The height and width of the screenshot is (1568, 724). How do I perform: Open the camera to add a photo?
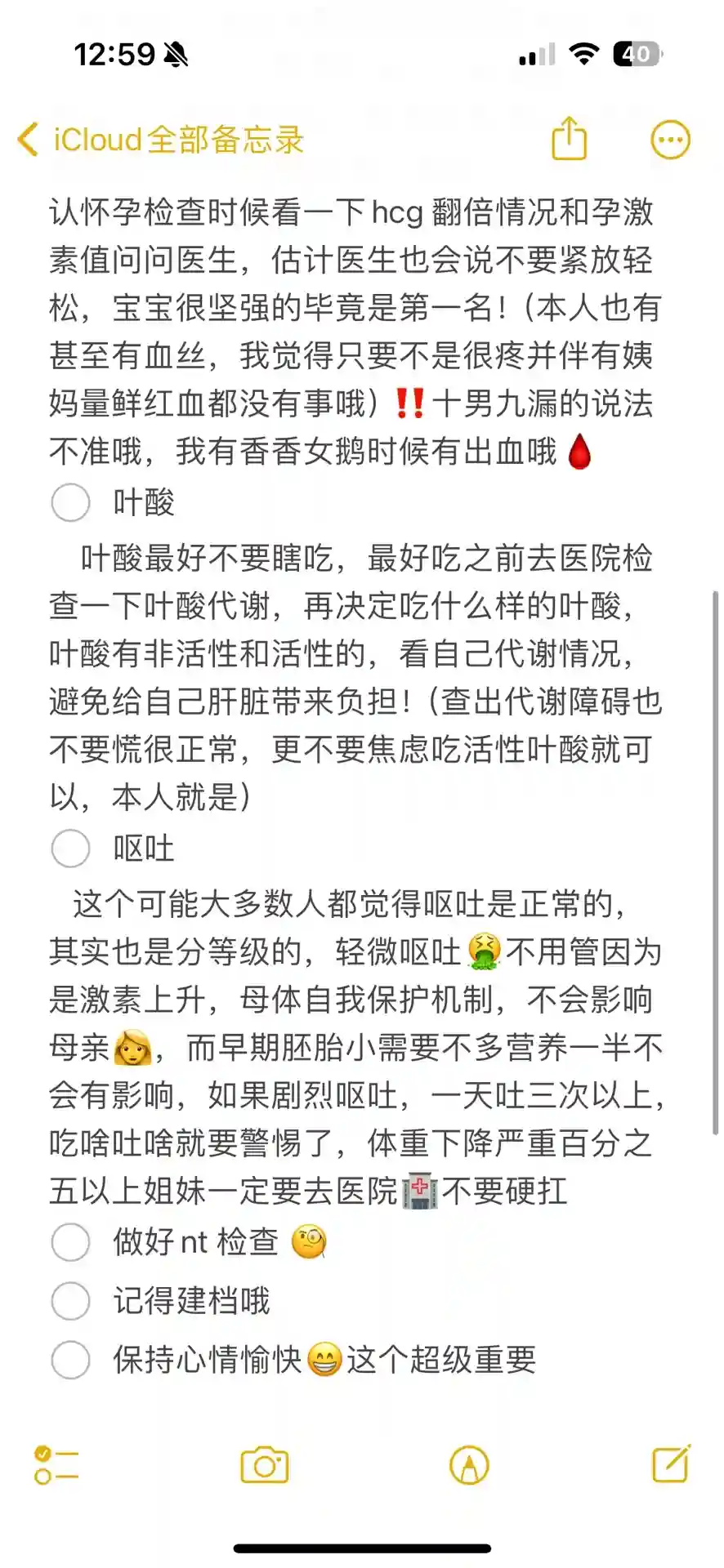pyautogui.click(x=264, y=1465)
